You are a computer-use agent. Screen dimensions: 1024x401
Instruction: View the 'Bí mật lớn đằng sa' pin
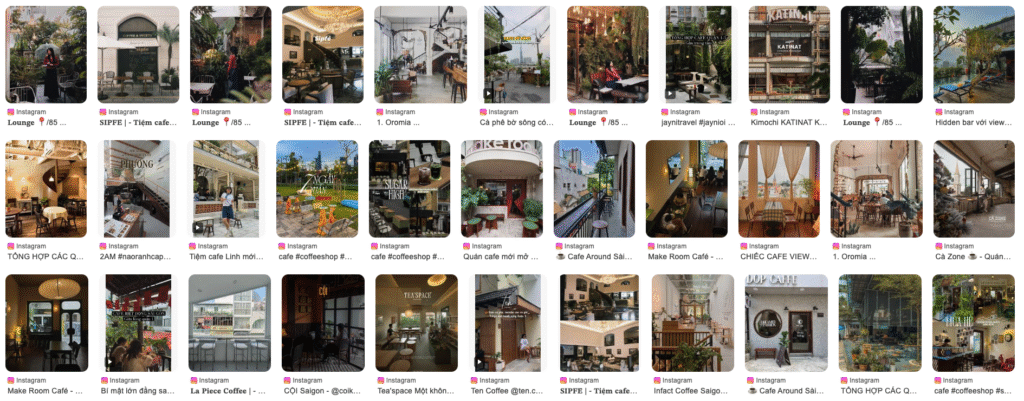(x=138, y=322)
